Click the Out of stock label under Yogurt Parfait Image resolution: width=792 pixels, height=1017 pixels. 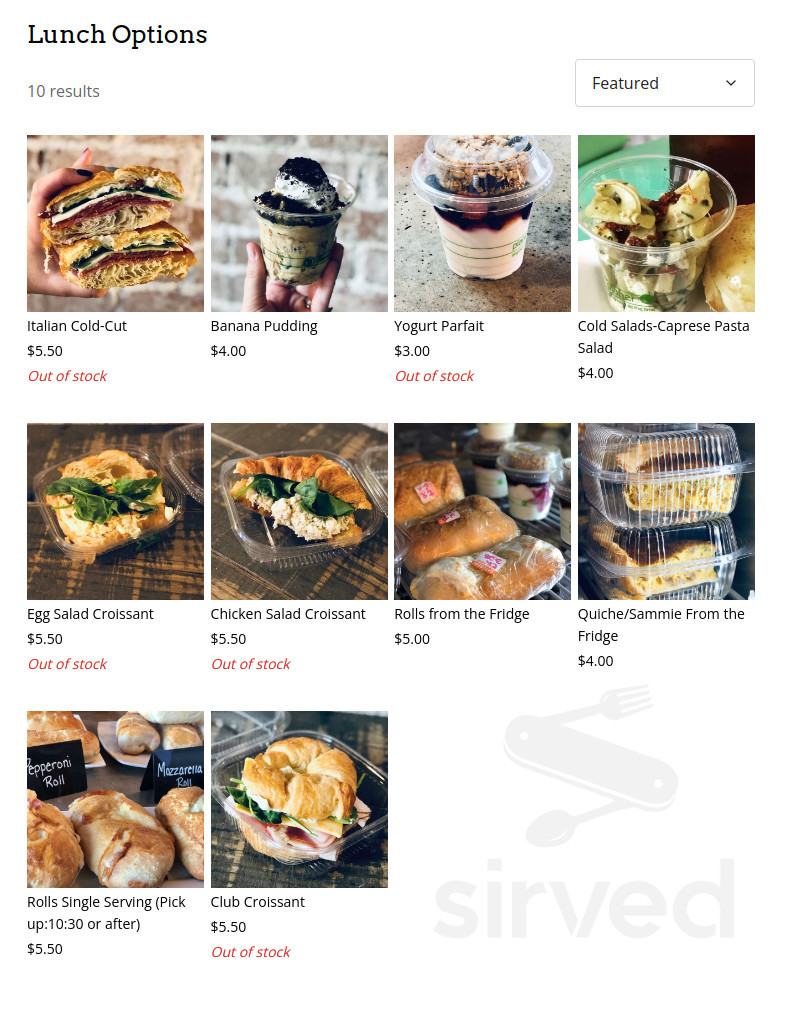434,376
